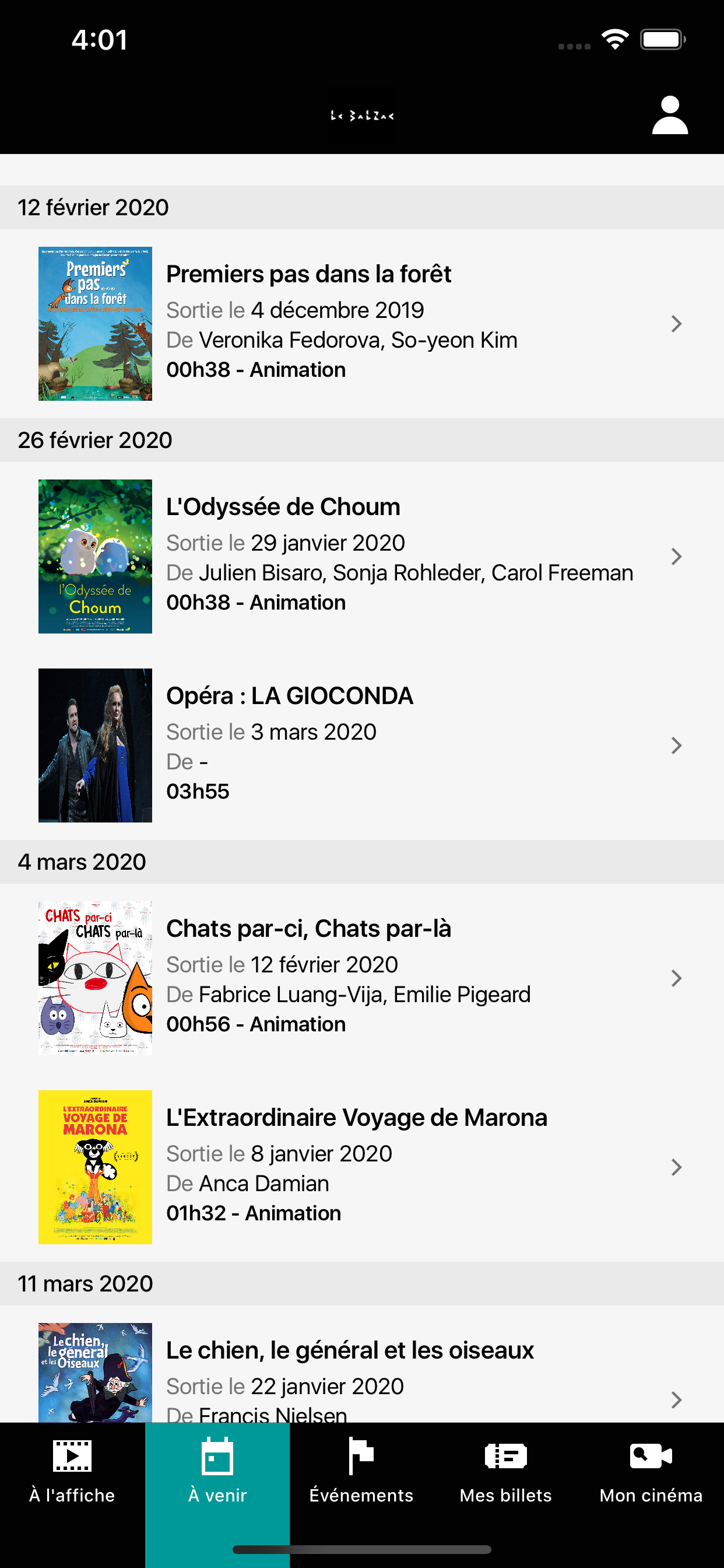Screen dimensions: 724x1568
Task: Switch to the Mon cinéma tab
Action: click(651, 1471)
